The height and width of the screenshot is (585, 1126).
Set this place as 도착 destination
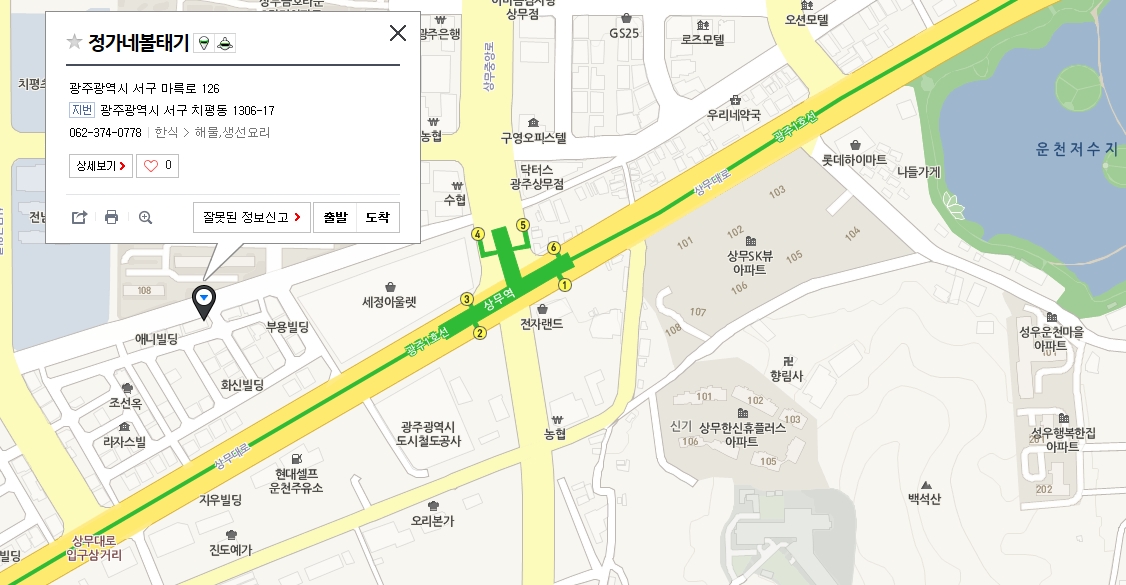coord(377,217)
